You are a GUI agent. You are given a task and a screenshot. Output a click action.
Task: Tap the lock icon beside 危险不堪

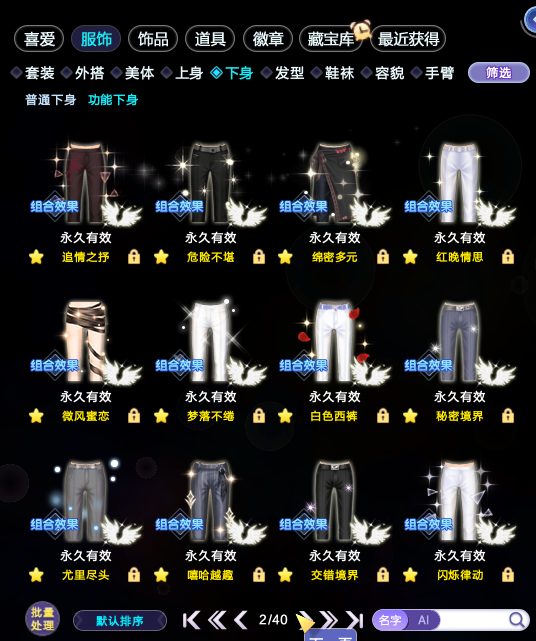click(x=258, y=257)
